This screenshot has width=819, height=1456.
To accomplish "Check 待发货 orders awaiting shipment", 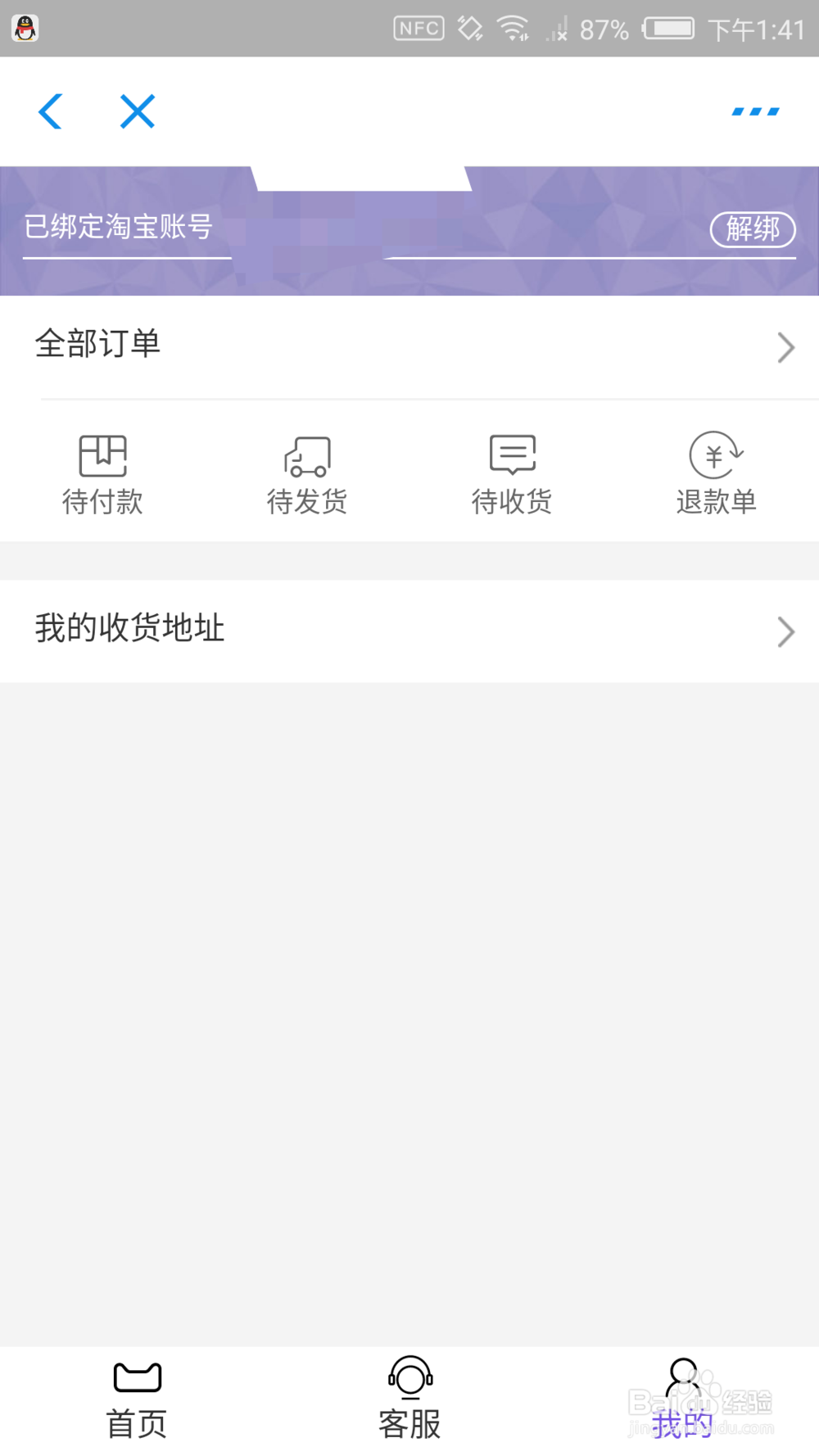I will pos(307,475).
